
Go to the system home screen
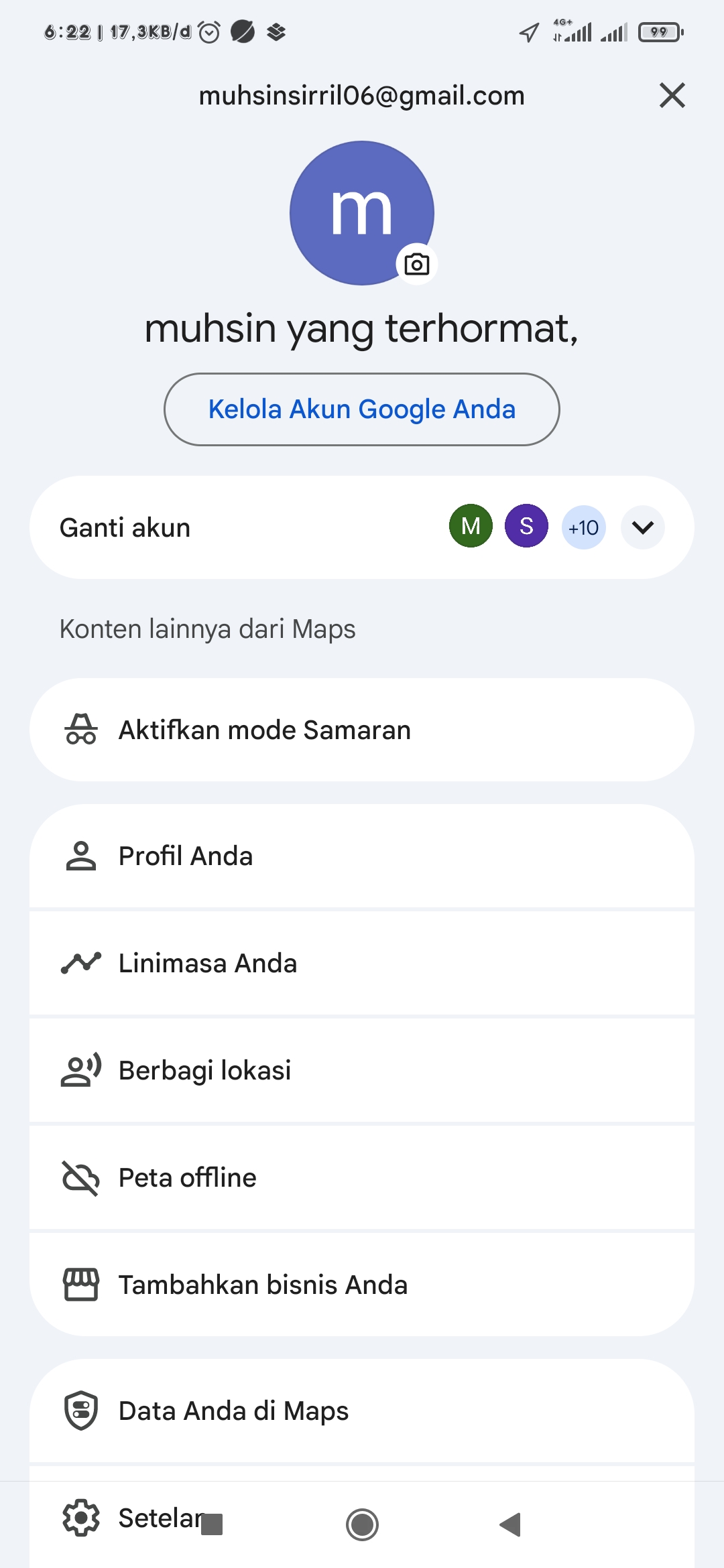pos(362,1524)
